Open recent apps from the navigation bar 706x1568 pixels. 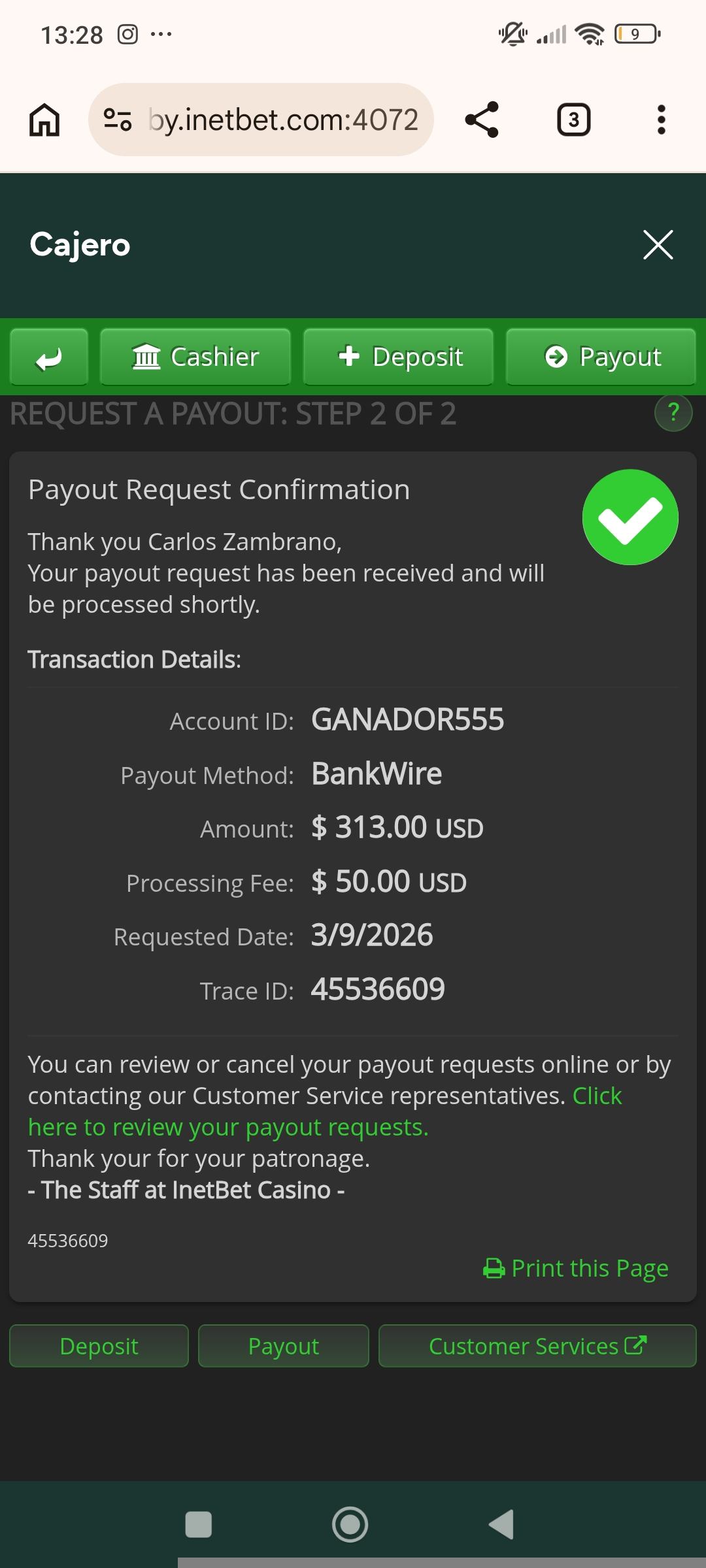click(199, 1524)
